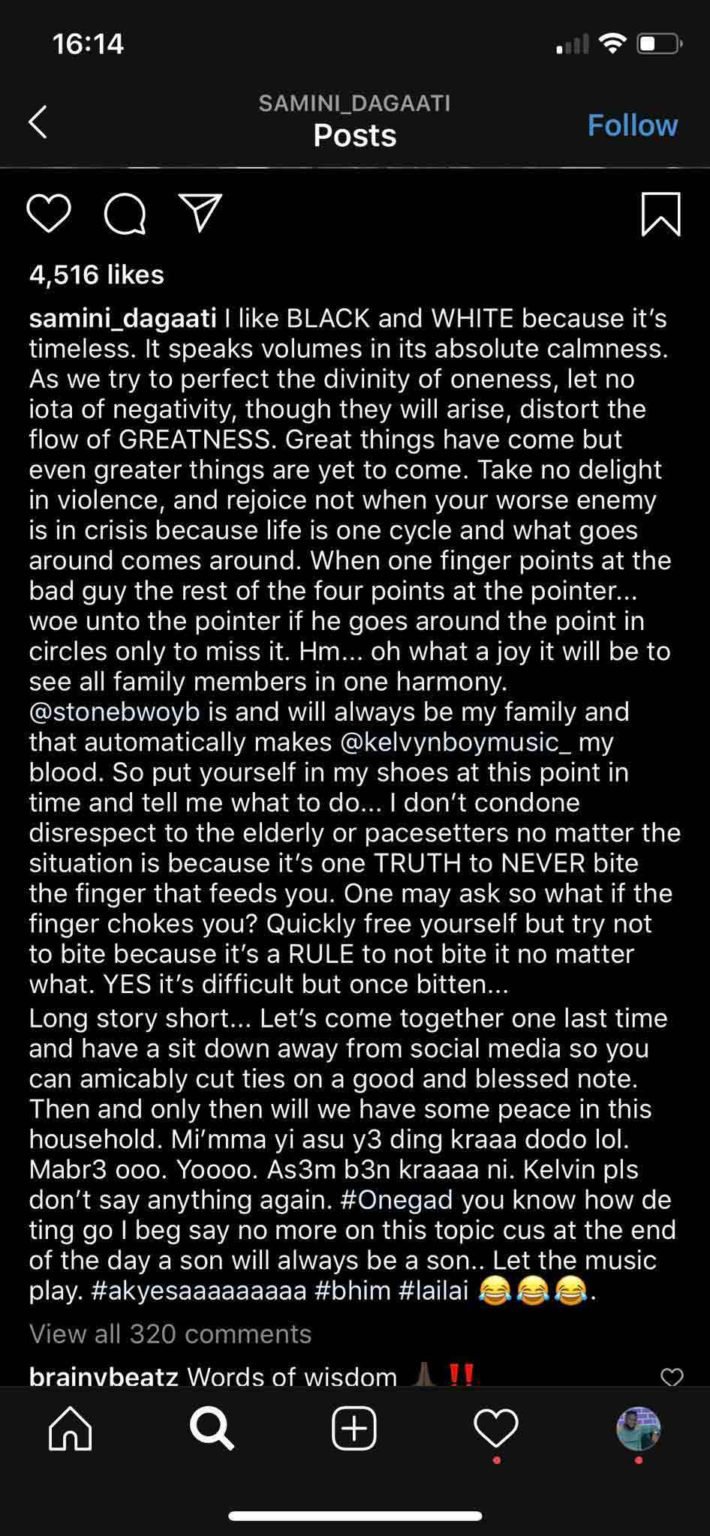Share the post via the paper plane

point(199,213)
